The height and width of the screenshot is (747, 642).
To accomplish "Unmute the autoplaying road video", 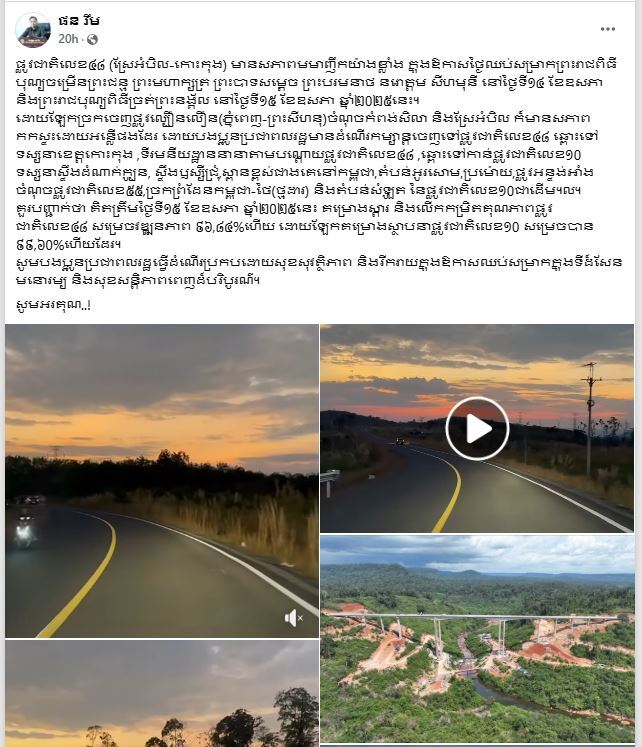I will [x=293, y=618].
